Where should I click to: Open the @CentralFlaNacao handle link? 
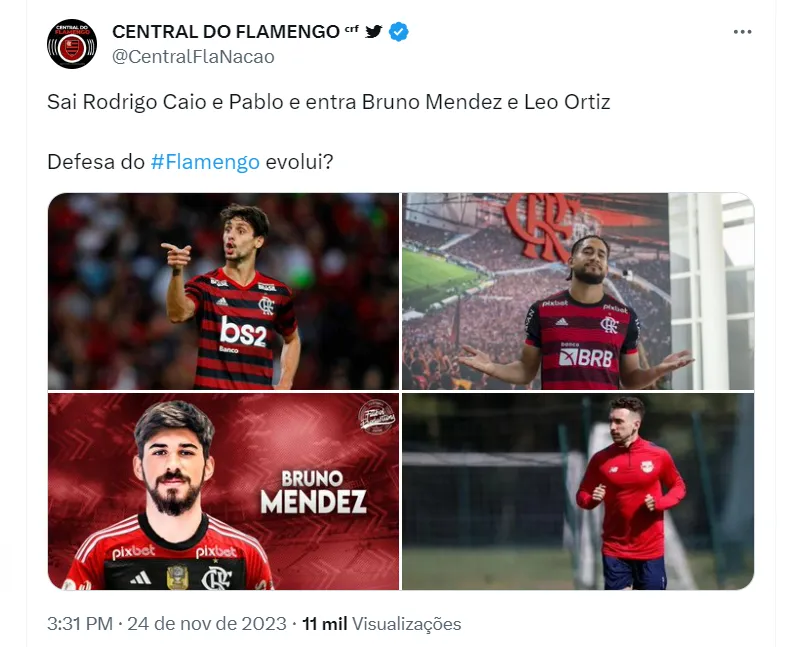click(x=193, y=57)
